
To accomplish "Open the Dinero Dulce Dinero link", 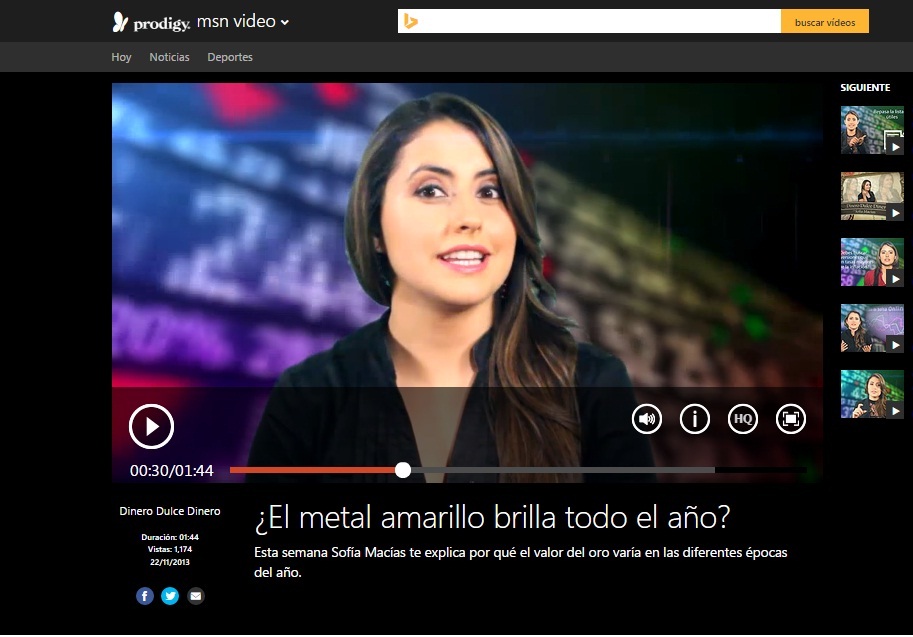I will tap(170, 511).
